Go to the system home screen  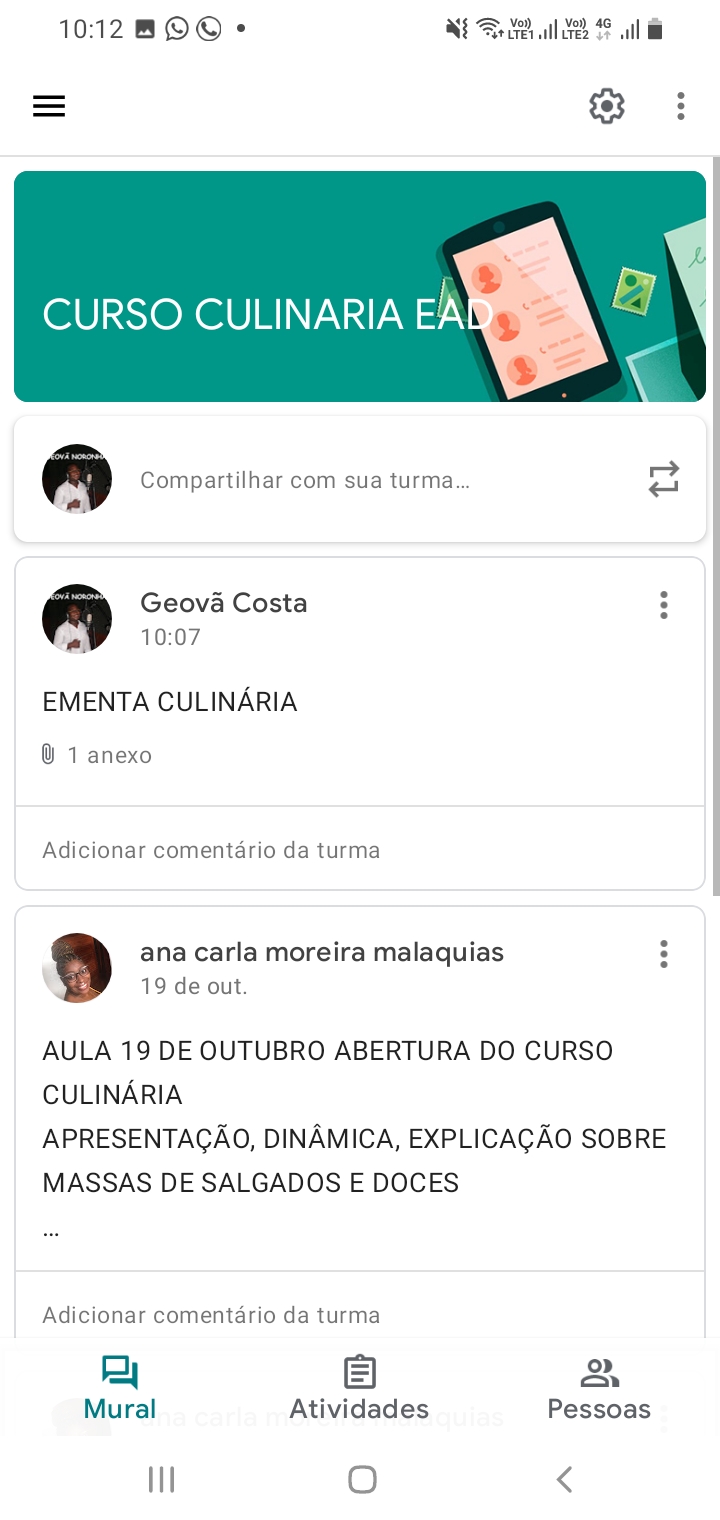(x=362, y=1479)
